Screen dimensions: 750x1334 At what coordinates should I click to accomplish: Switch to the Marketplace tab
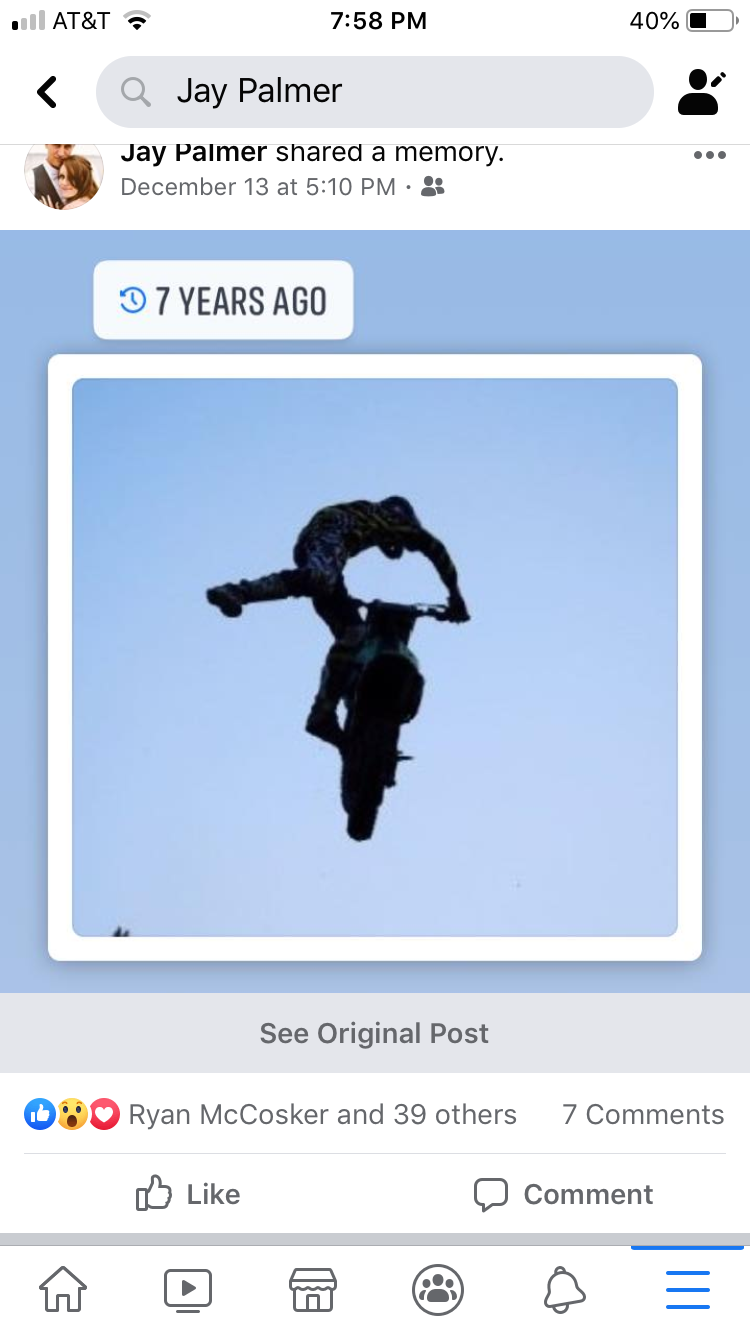(x=312, y=1290)
